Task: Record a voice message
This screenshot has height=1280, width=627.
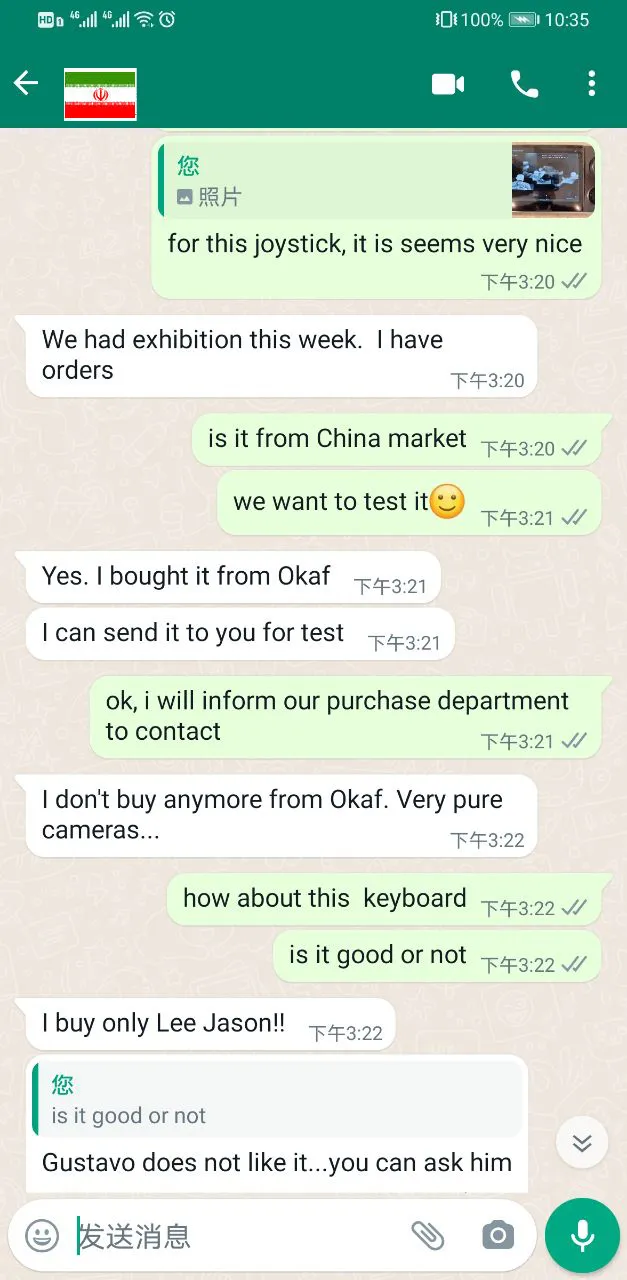Action: (x=582, y=1236)
